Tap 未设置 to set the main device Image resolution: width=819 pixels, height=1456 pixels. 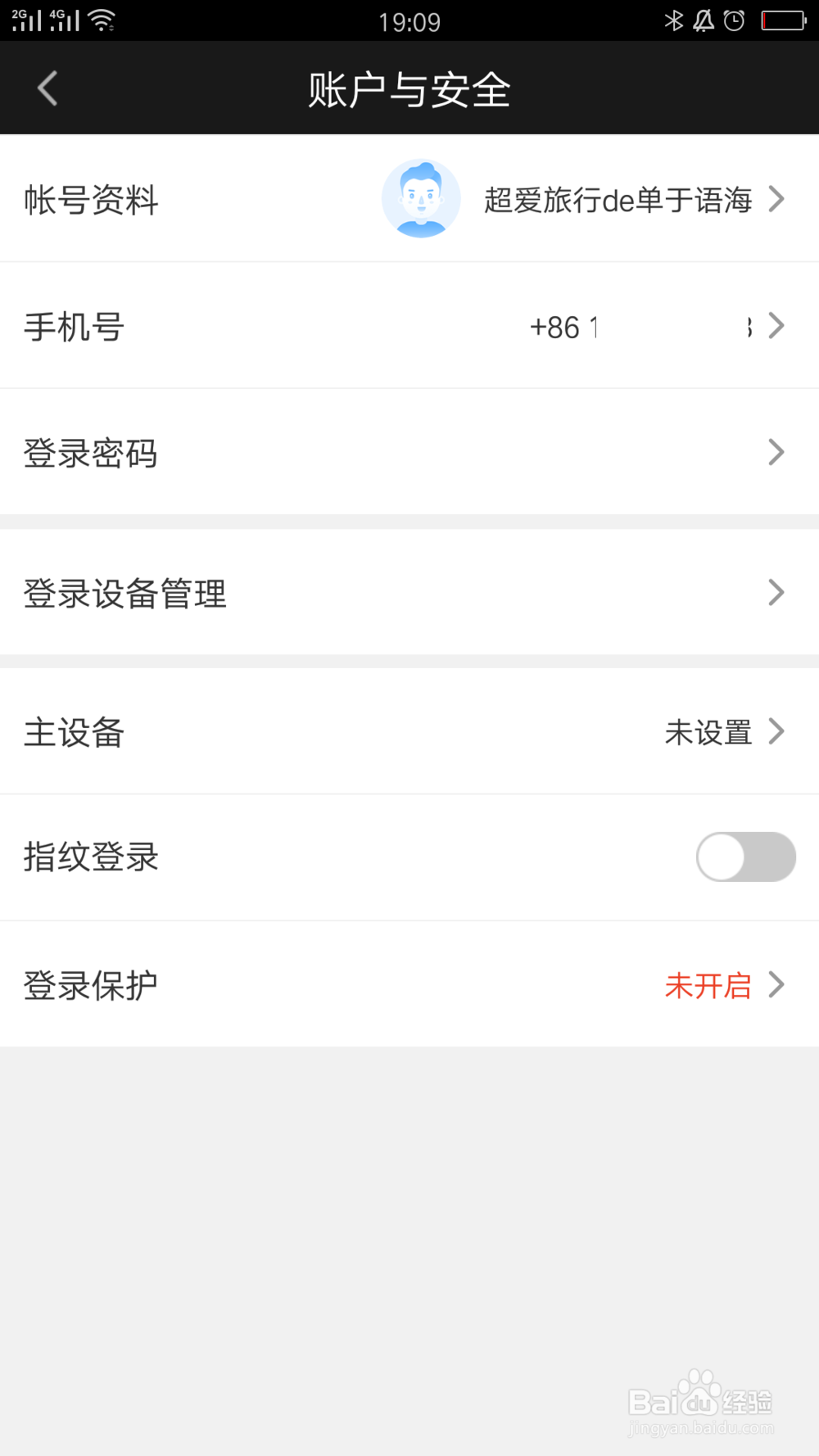pyautogui.click(x=708, y=732)
